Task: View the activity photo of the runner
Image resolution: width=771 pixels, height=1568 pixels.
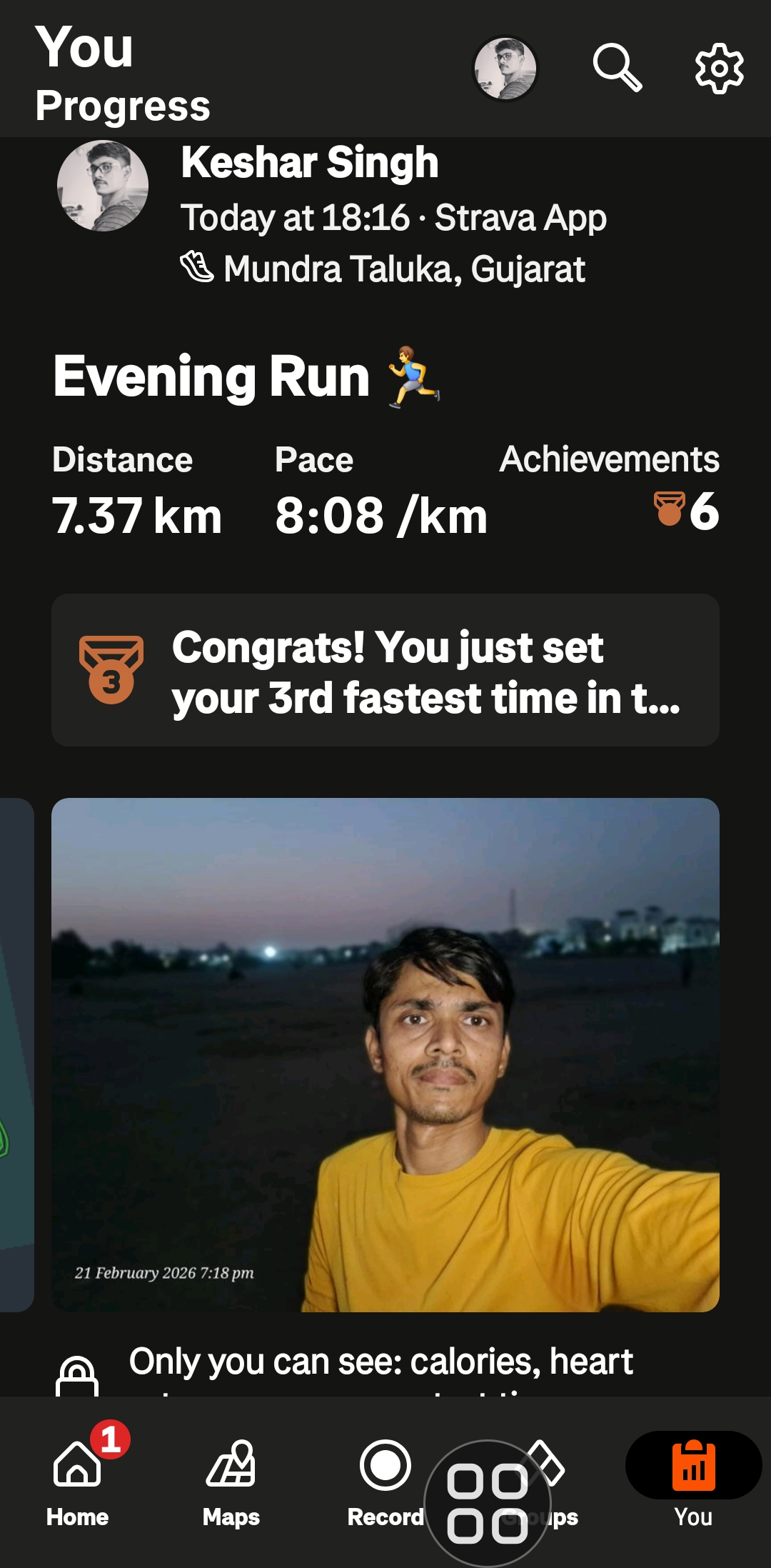Action: point(385,1054)
